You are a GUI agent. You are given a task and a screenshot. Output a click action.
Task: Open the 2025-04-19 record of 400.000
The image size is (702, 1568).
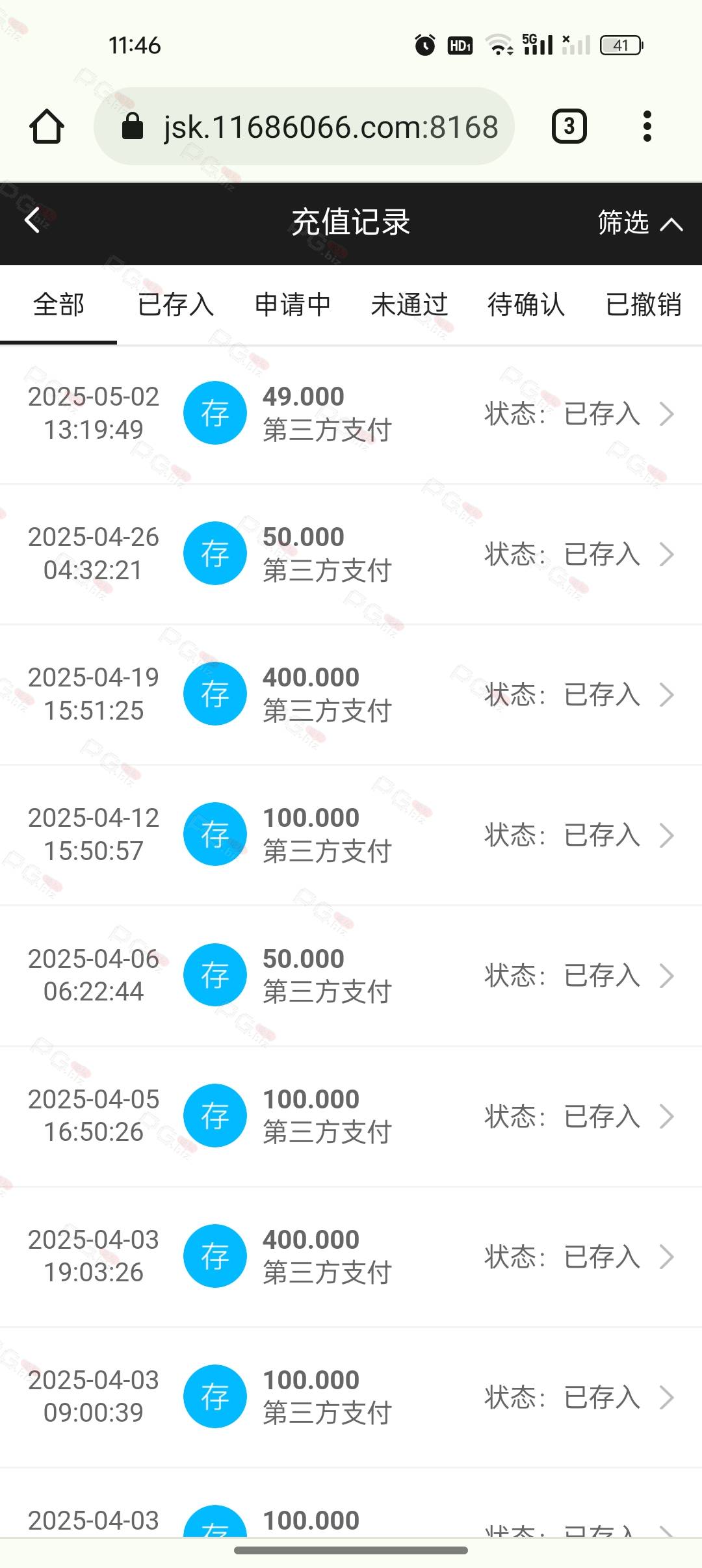click(x=351, y=694)
